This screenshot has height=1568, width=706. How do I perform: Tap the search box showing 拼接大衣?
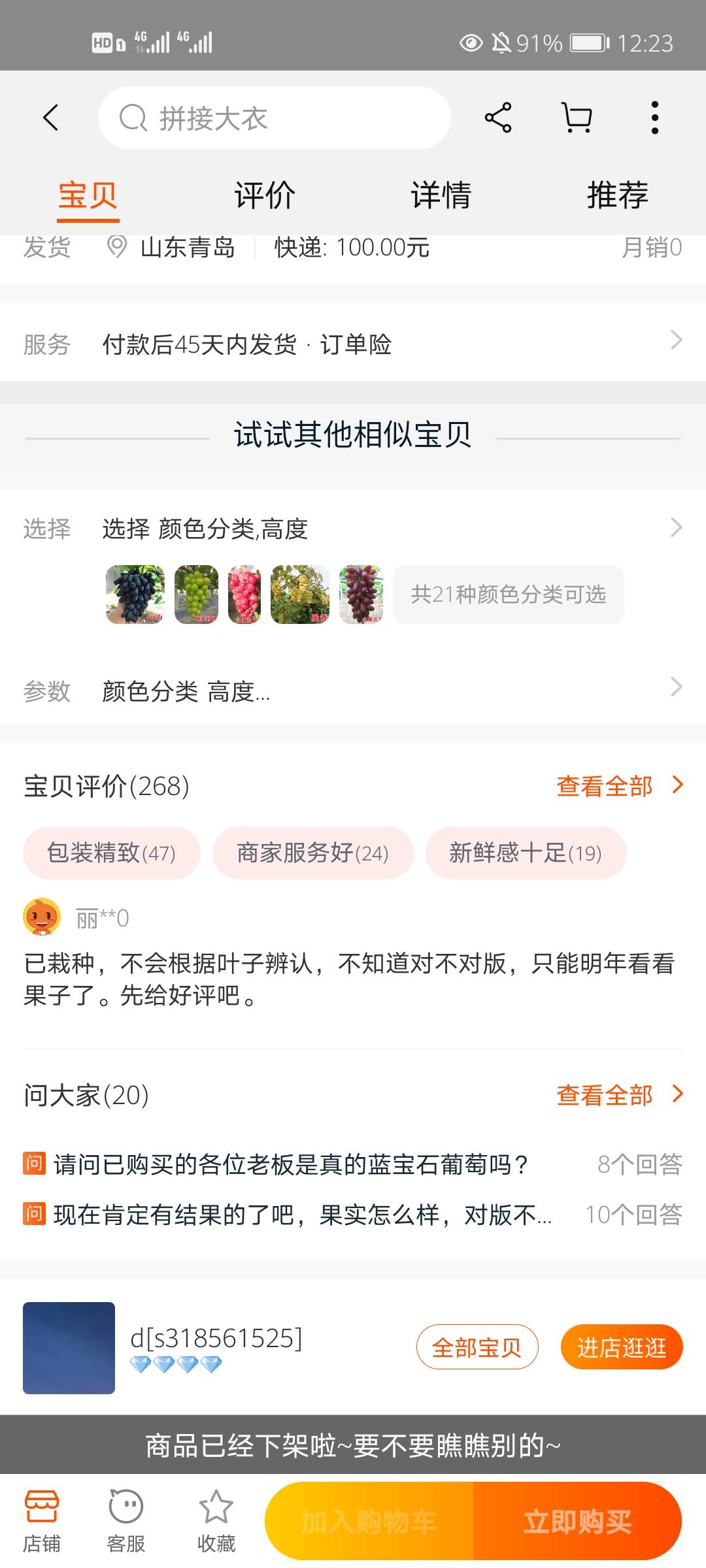pos(275,118)
